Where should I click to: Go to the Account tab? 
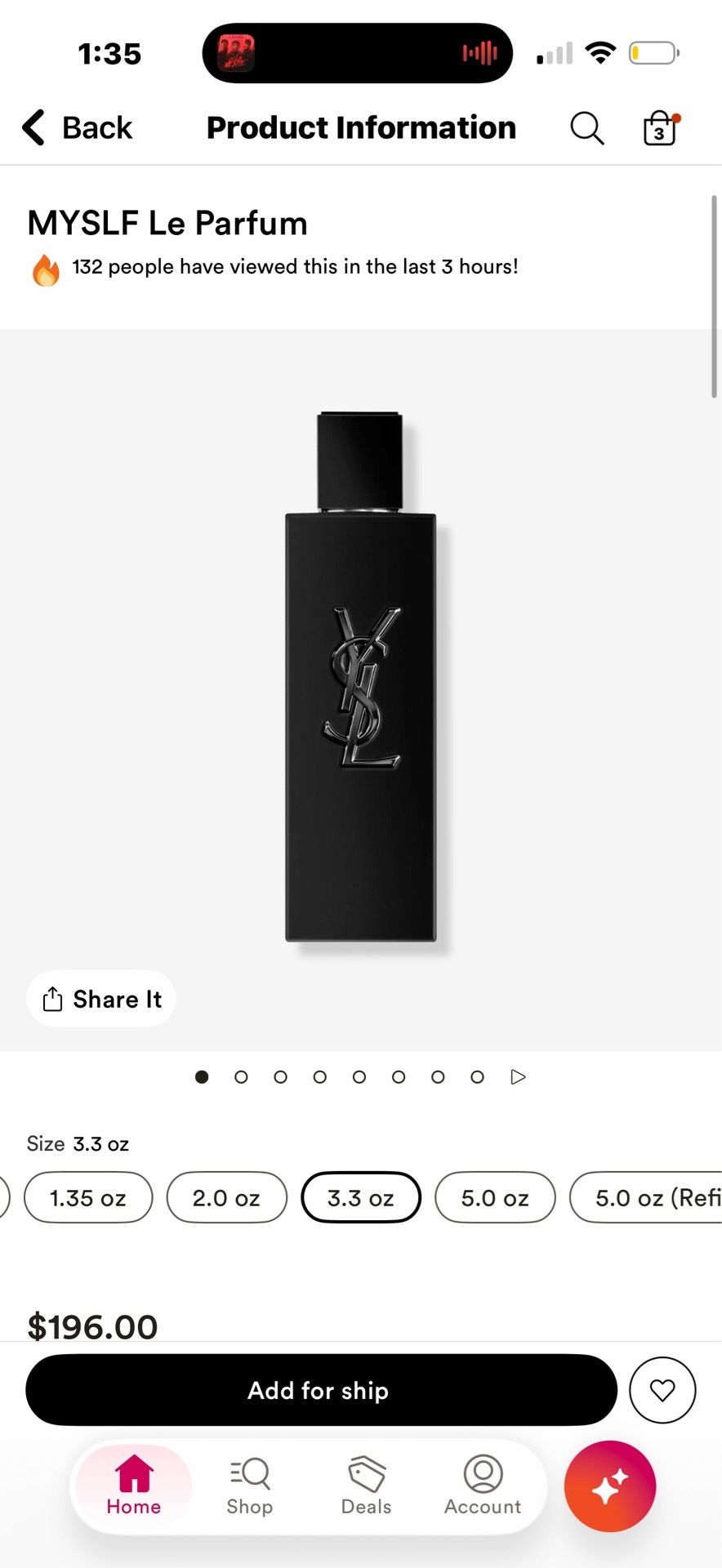[x=483, y=1486]
